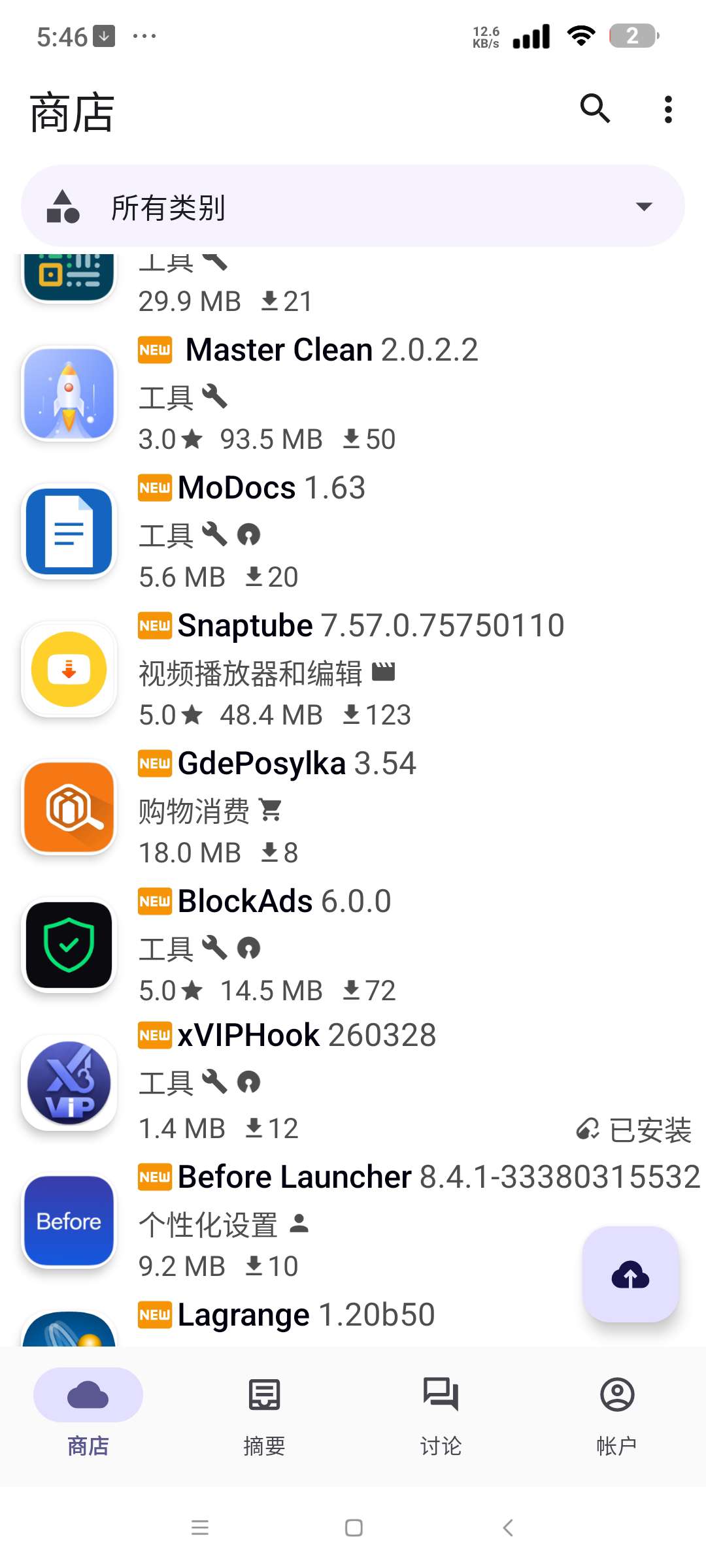The image size is (706, 1568).
Task: Tap the back navigation button
Action: (508, 1528)
